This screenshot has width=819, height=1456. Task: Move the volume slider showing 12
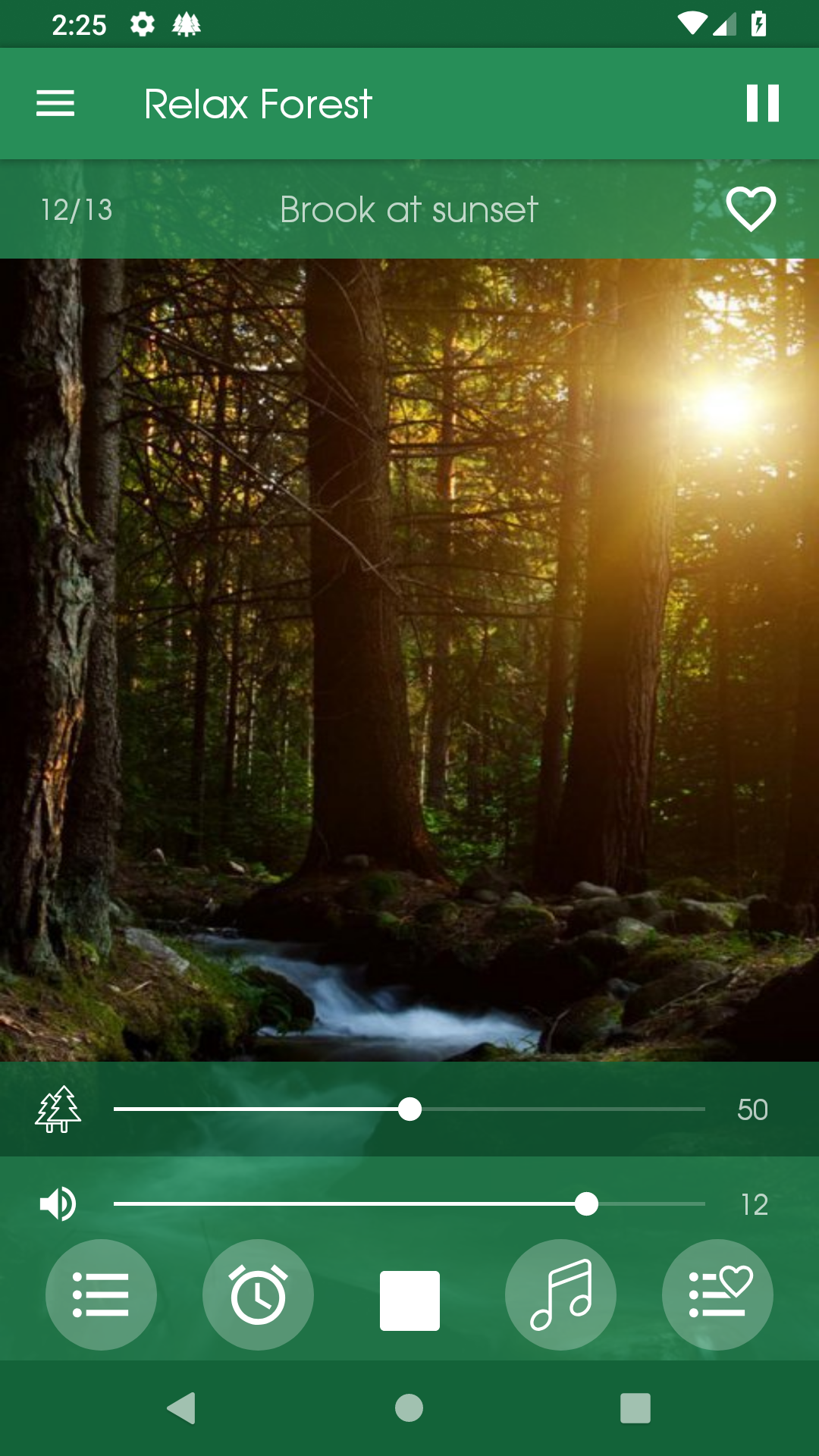pos(586,1204)
